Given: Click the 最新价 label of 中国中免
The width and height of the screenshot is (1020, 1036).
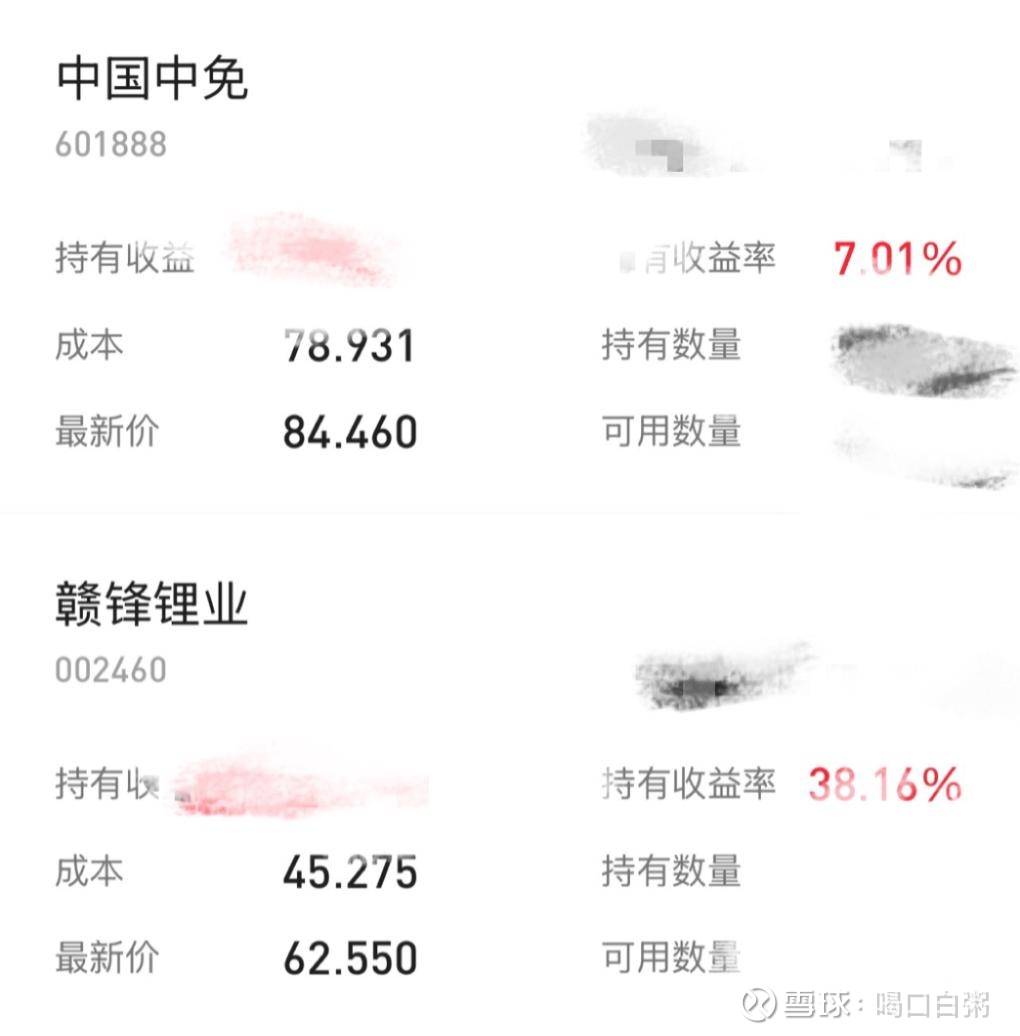Looking at the screenshot, I should tap(104, 432).
